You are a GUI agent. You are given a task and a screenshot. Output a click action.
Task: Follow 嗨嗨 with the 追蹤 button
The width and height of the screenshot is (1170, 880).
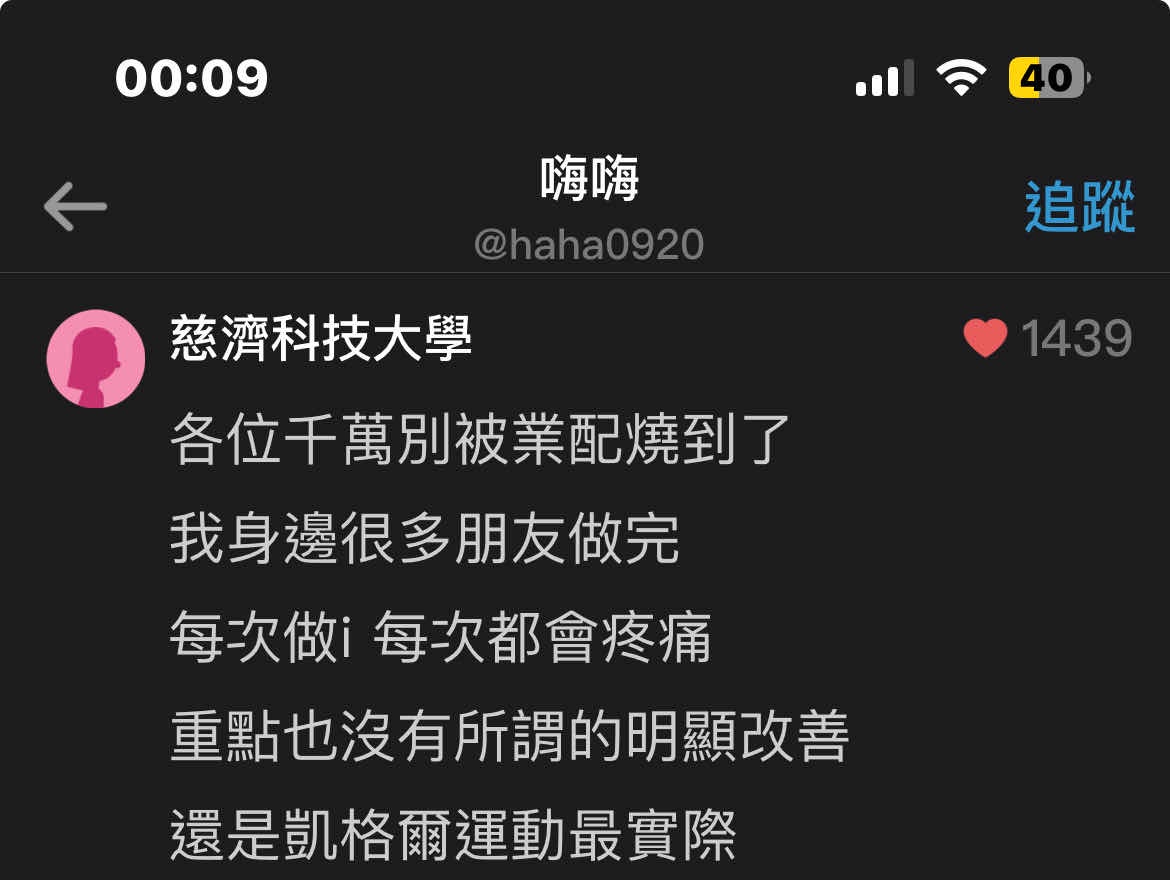(1080, 208)
